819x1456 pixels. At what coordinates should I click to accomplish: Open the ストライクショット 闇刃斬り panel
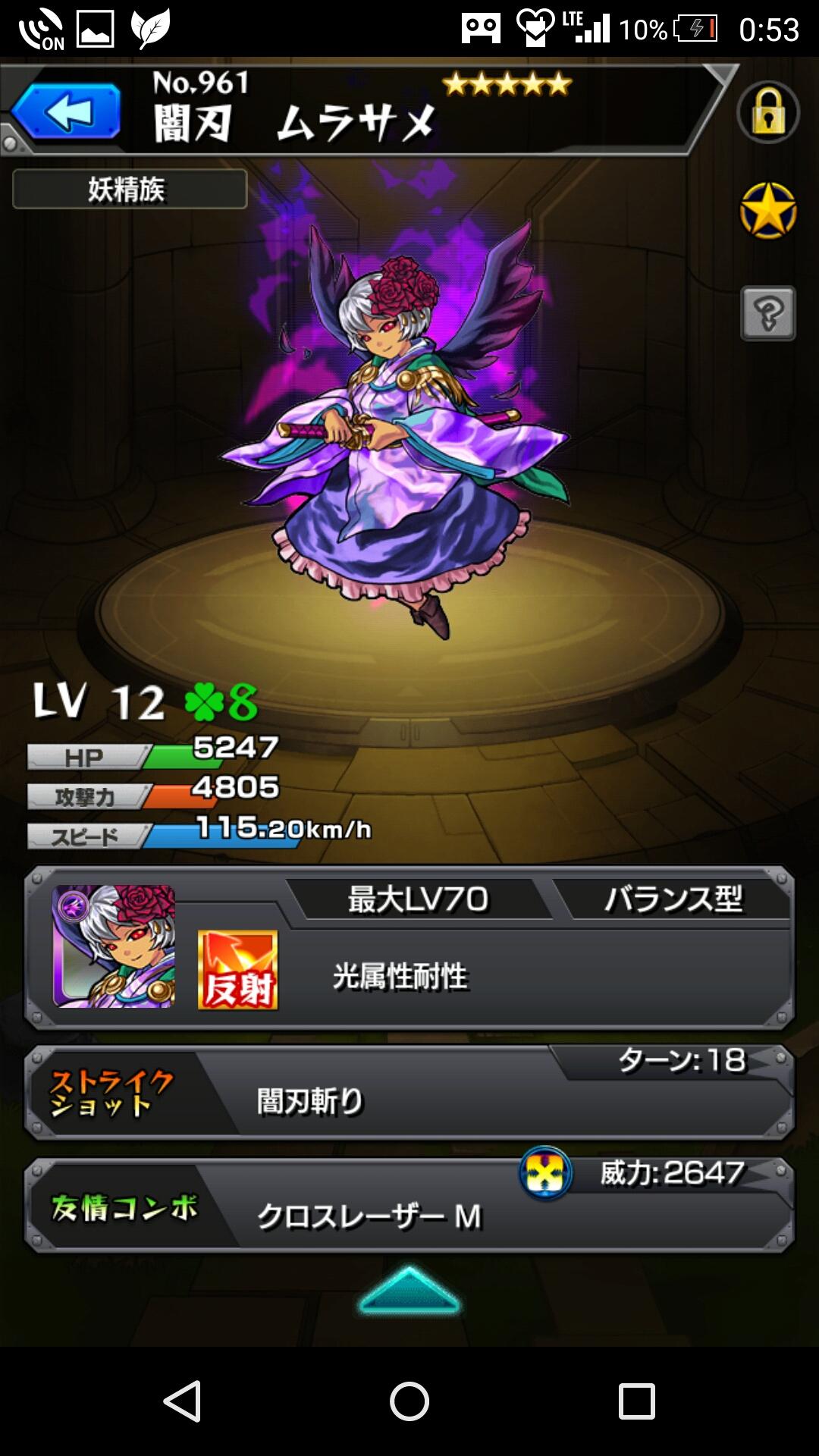(409, 1094)
